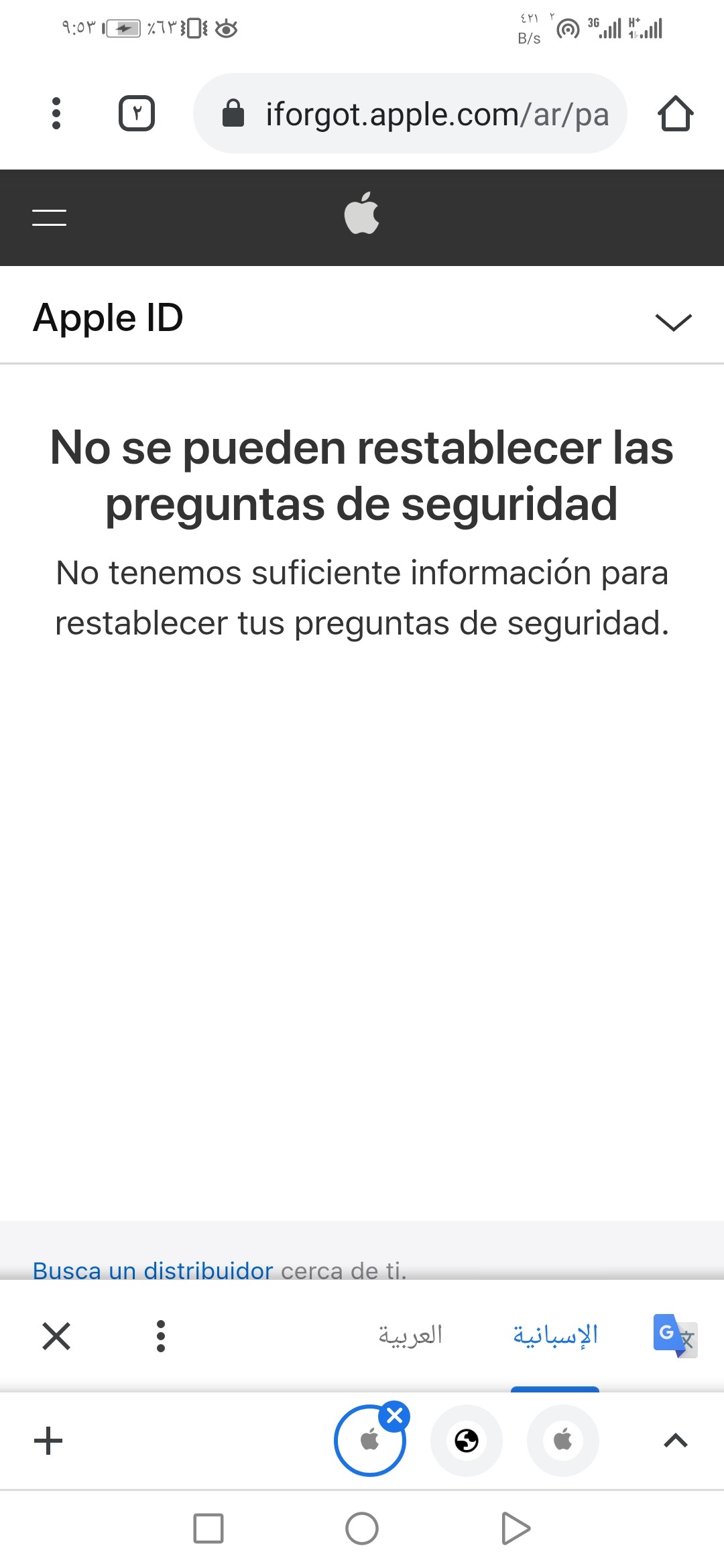The image size is (724, 1568).
Task: Tap the Apple logo in the header
Action: (362, 213)
